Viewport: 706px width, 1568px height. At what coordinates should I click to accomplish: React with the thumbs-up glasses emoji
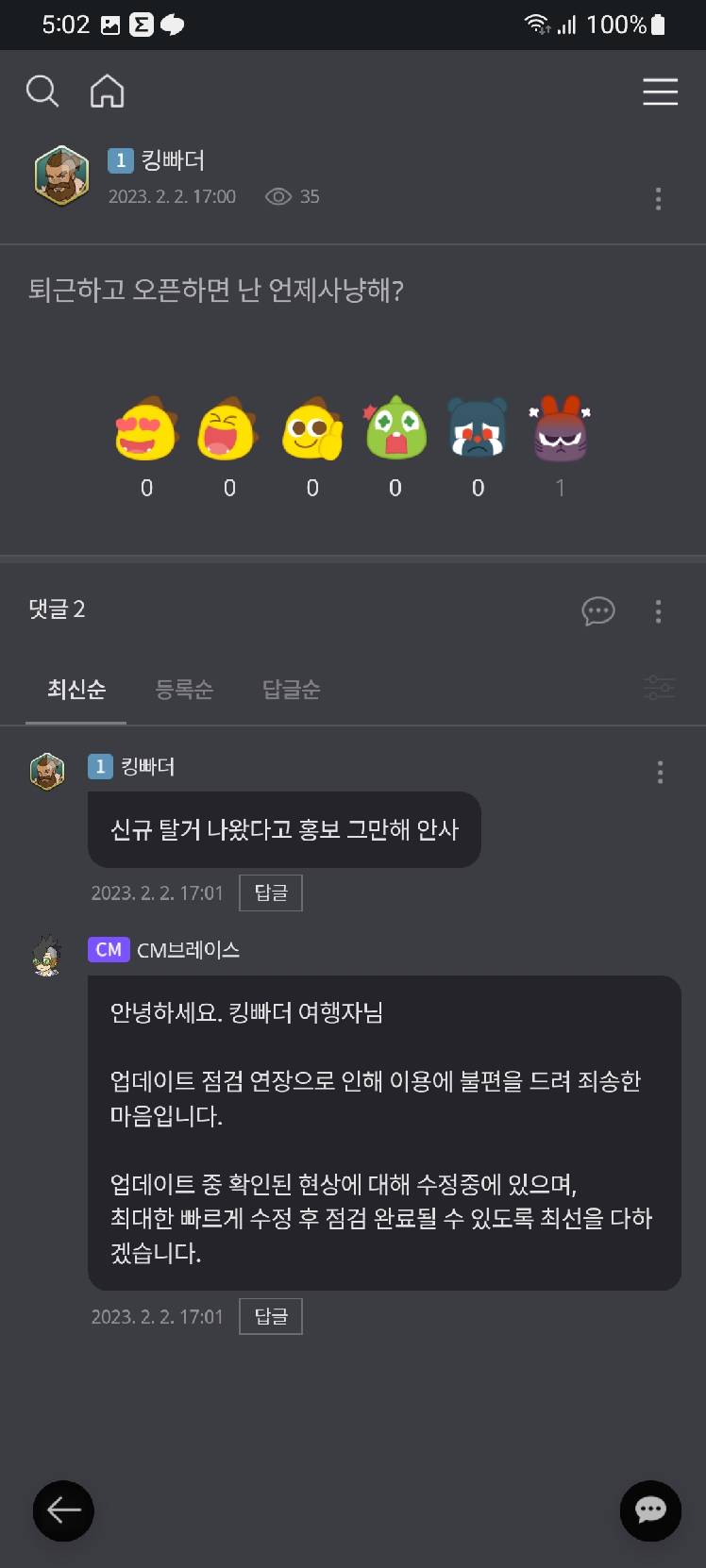[x=312, y=430]
